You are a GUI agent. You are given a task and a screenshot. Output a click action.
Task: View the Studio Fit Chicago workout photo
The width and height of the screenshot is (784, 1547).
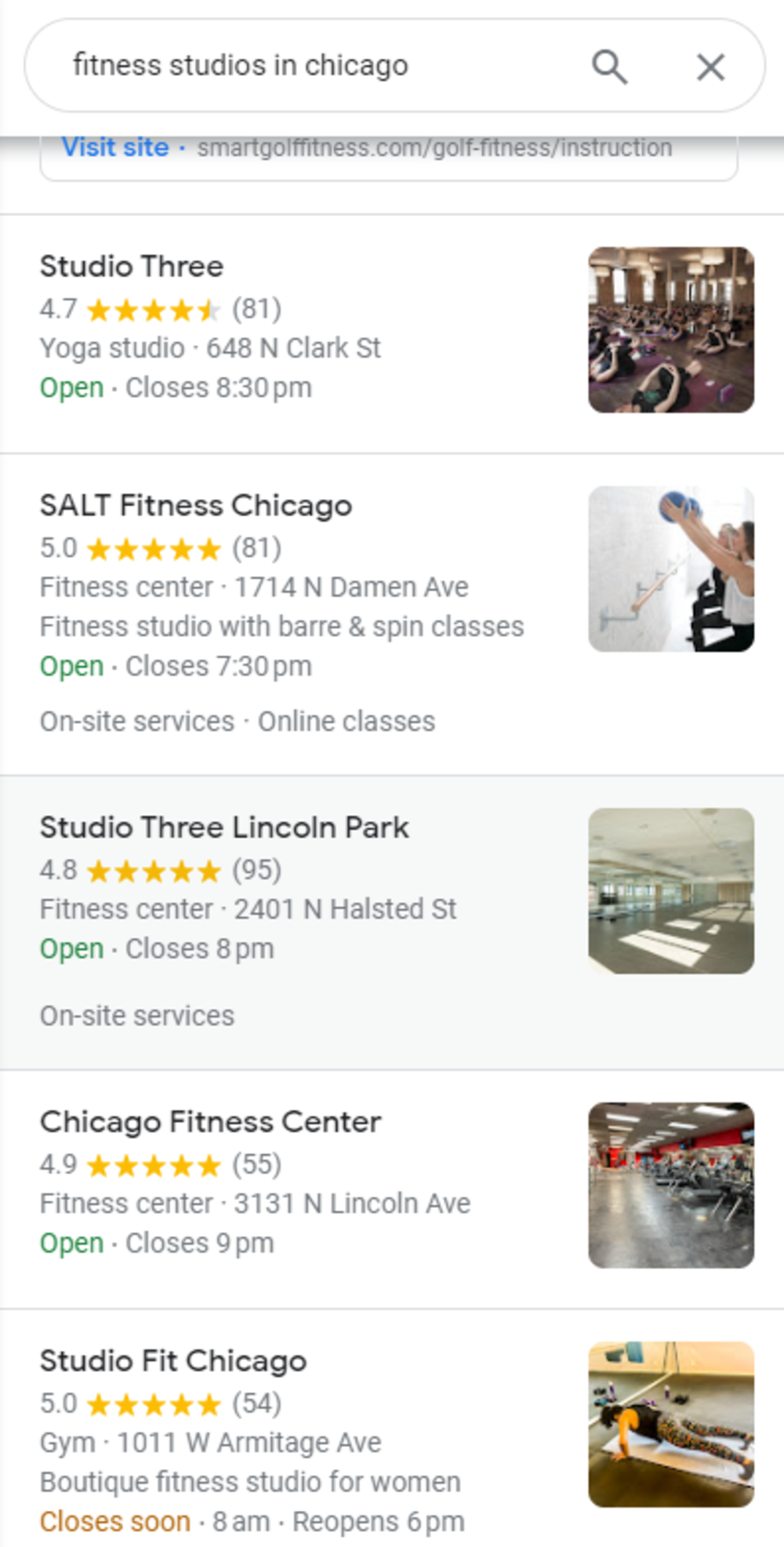tap(670, 1421)
